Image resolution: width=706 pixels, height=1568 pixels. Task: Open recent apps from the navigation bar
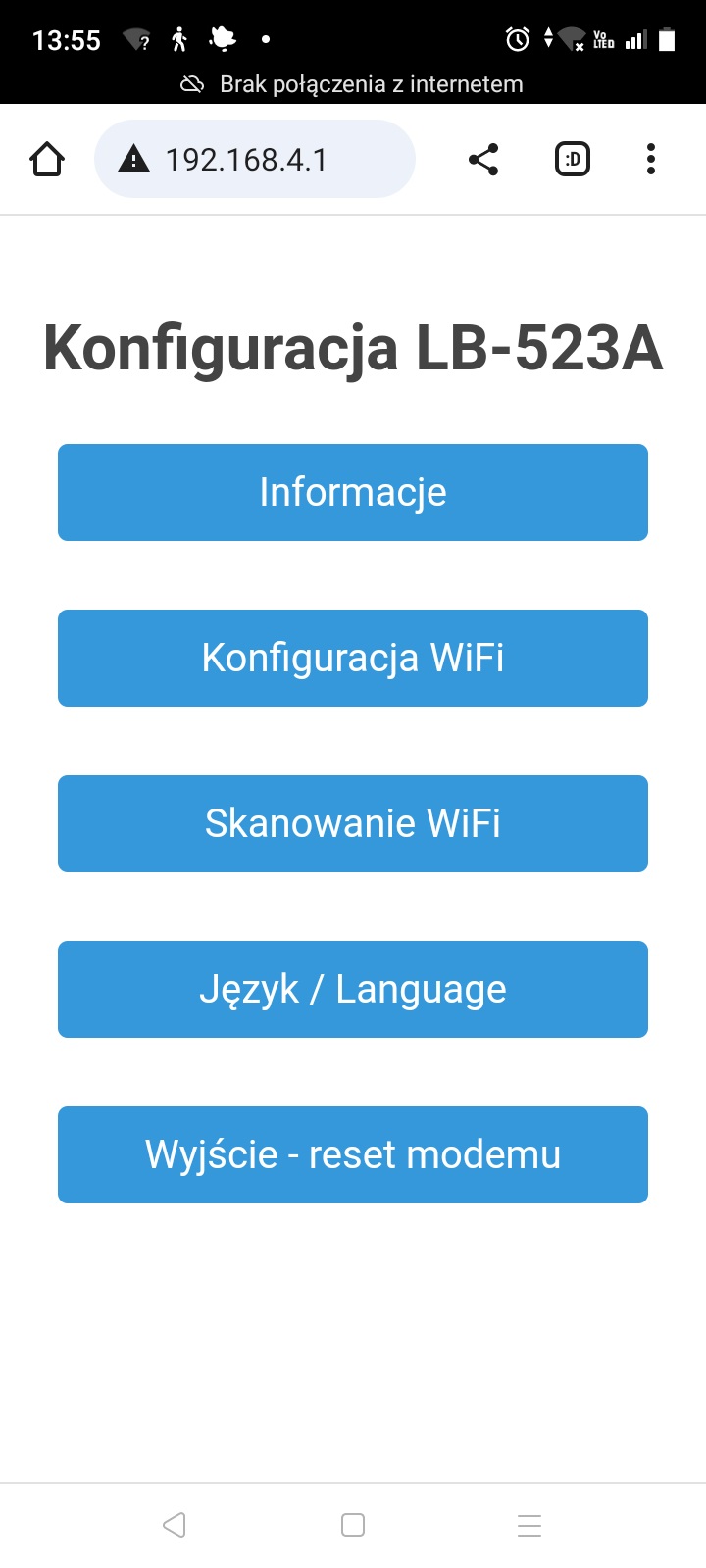[x=529, y=1525]
